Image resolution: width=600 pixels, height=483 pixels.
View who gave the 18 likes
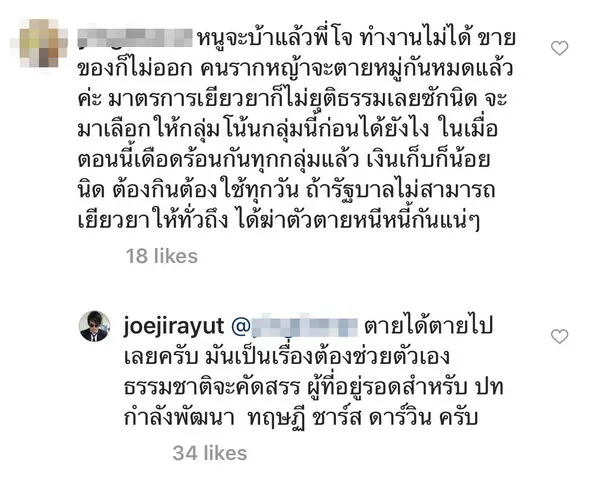pyautogui.click(x=163, y=258)
